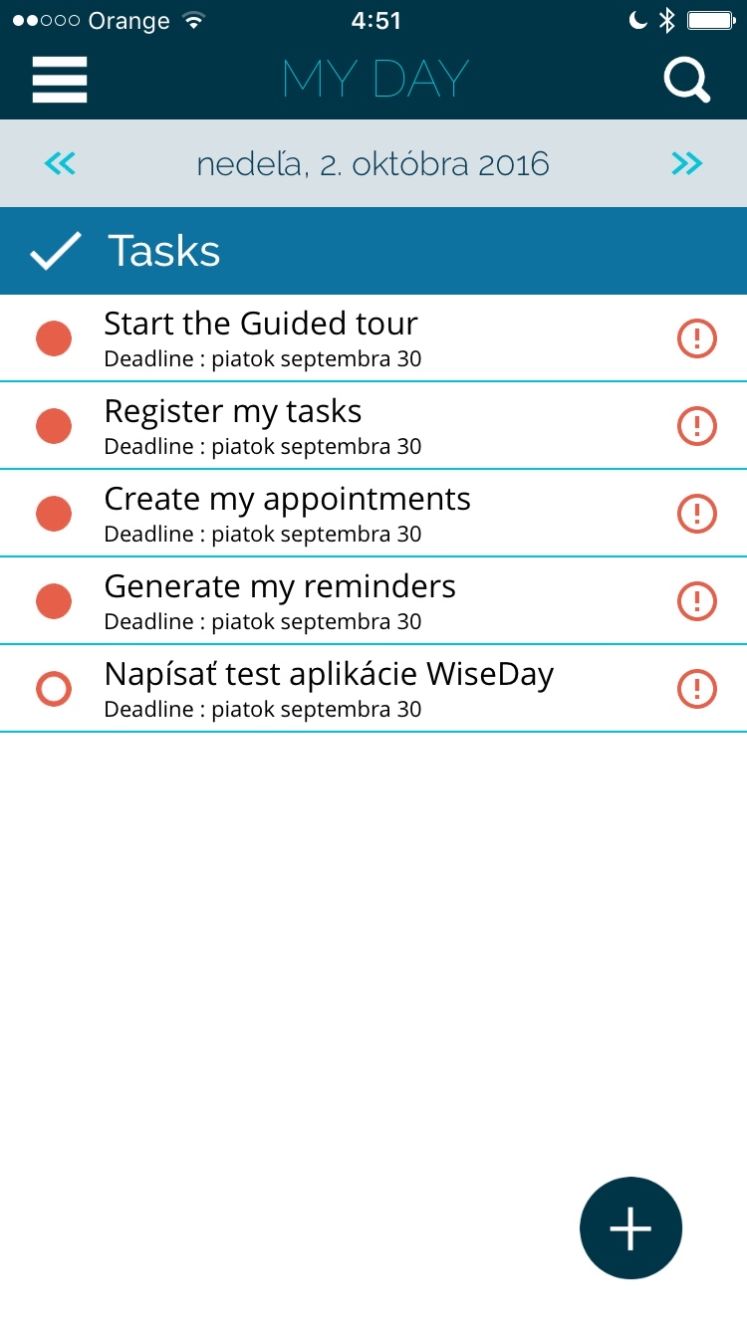
Task: Tap the alert icon on Generate my reminders
Action: tap(697, 601)
